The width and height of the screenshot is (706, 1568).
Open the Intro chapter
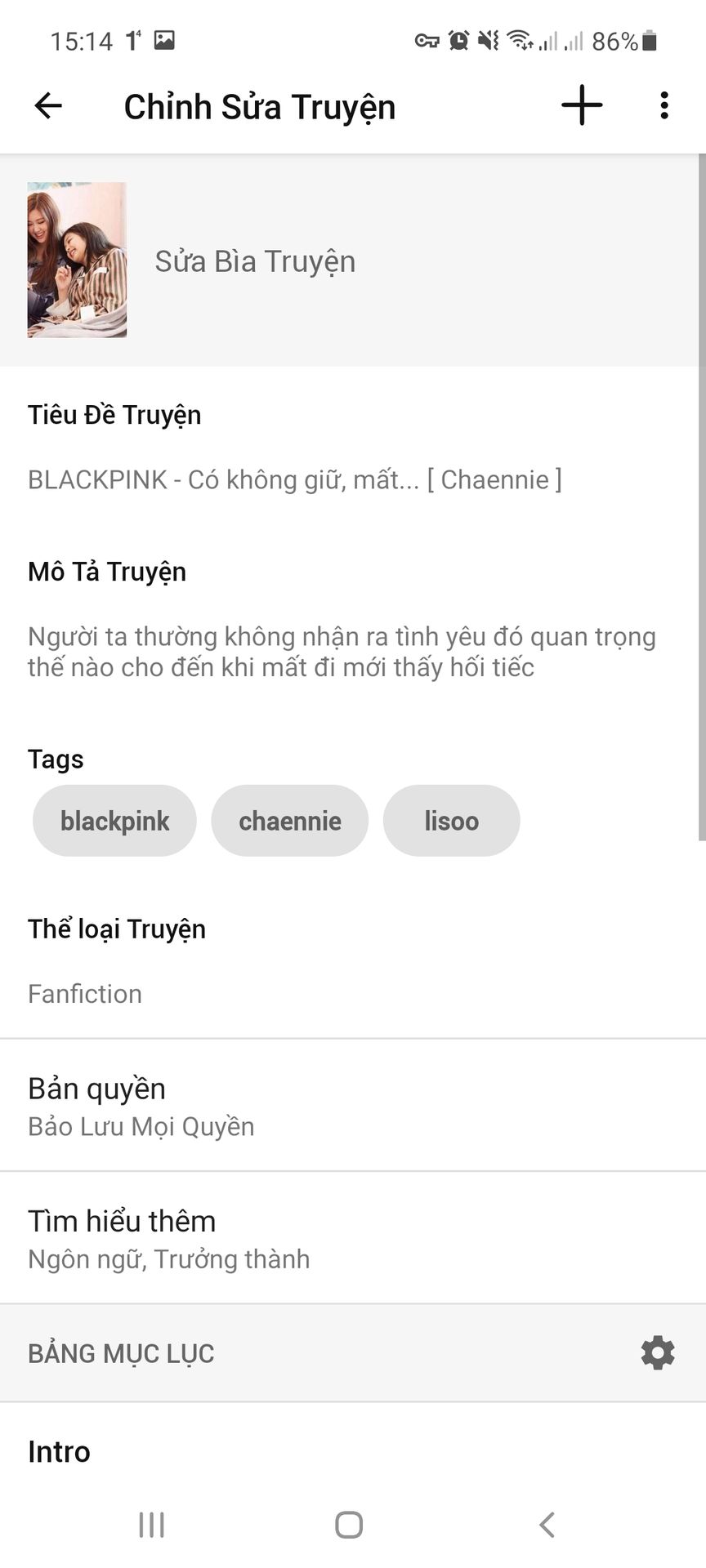pyautogui.click(x=353, y=1451)
